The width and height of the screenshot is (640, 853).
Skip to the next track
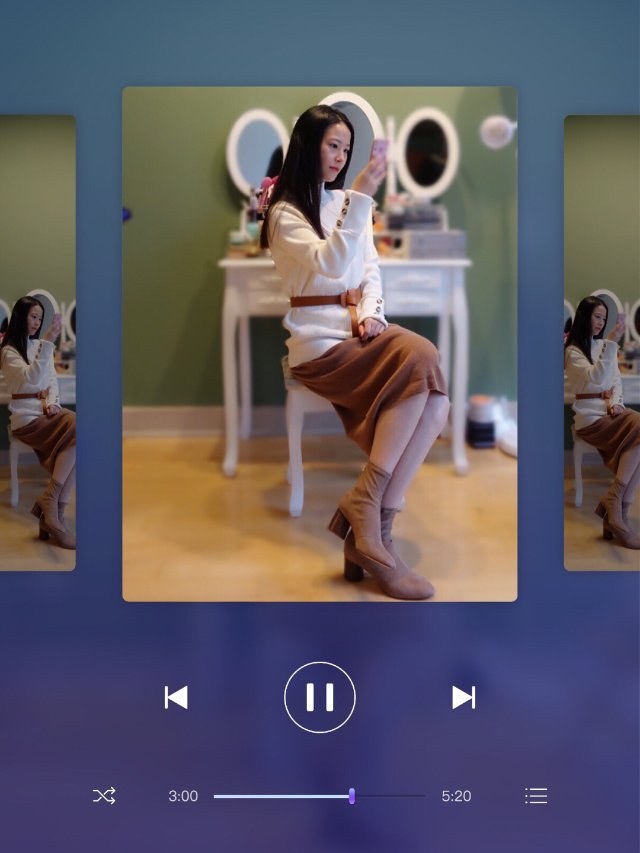(x=463, y=697)
